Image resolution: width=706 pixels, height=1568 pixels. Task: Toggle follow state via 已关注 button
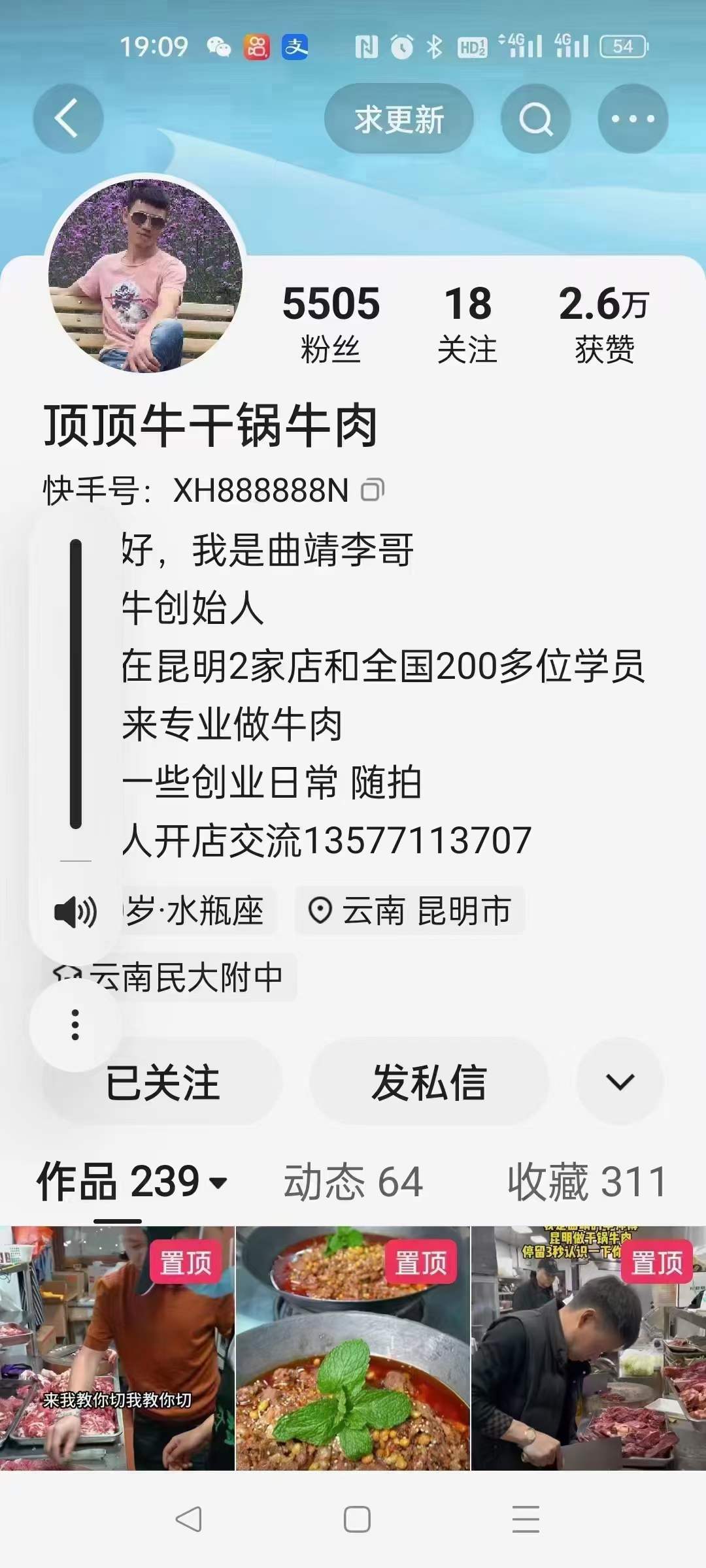pos(165,1082)
